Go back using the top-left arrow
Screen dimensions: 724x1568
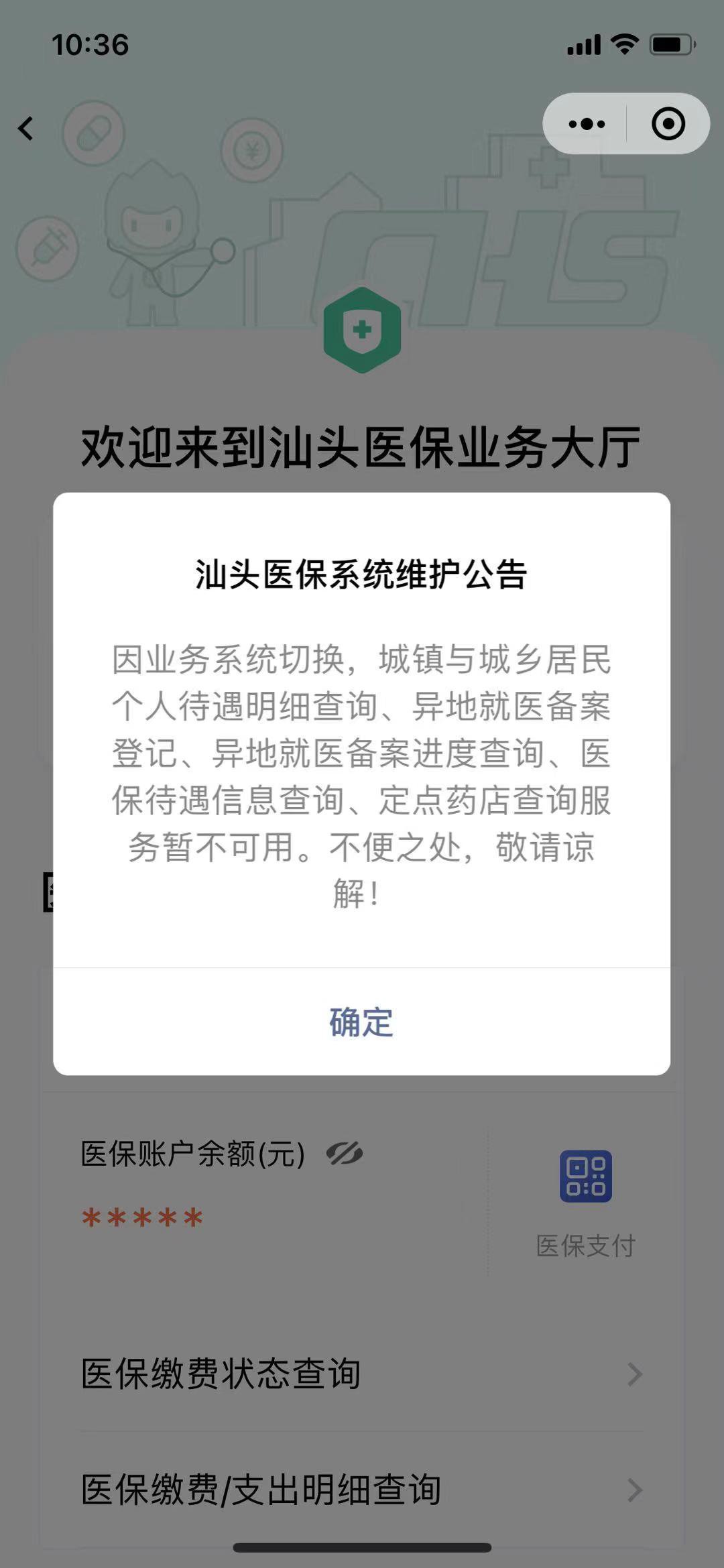click(x=26, y=128)
